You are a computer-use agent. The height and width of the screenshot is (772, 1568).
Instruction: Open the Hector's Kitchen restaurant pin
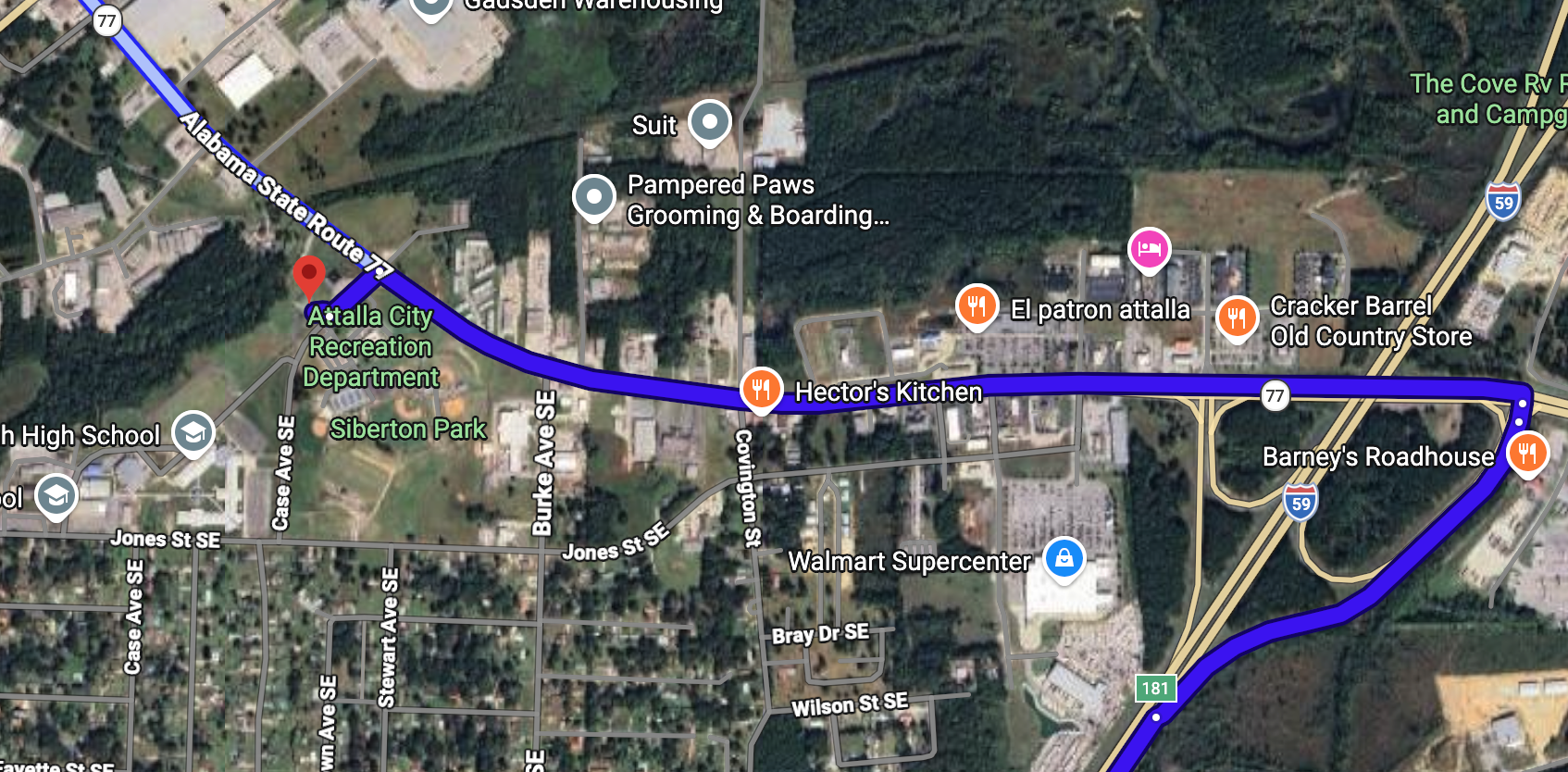pyautogui.click(x=761, y=390)
